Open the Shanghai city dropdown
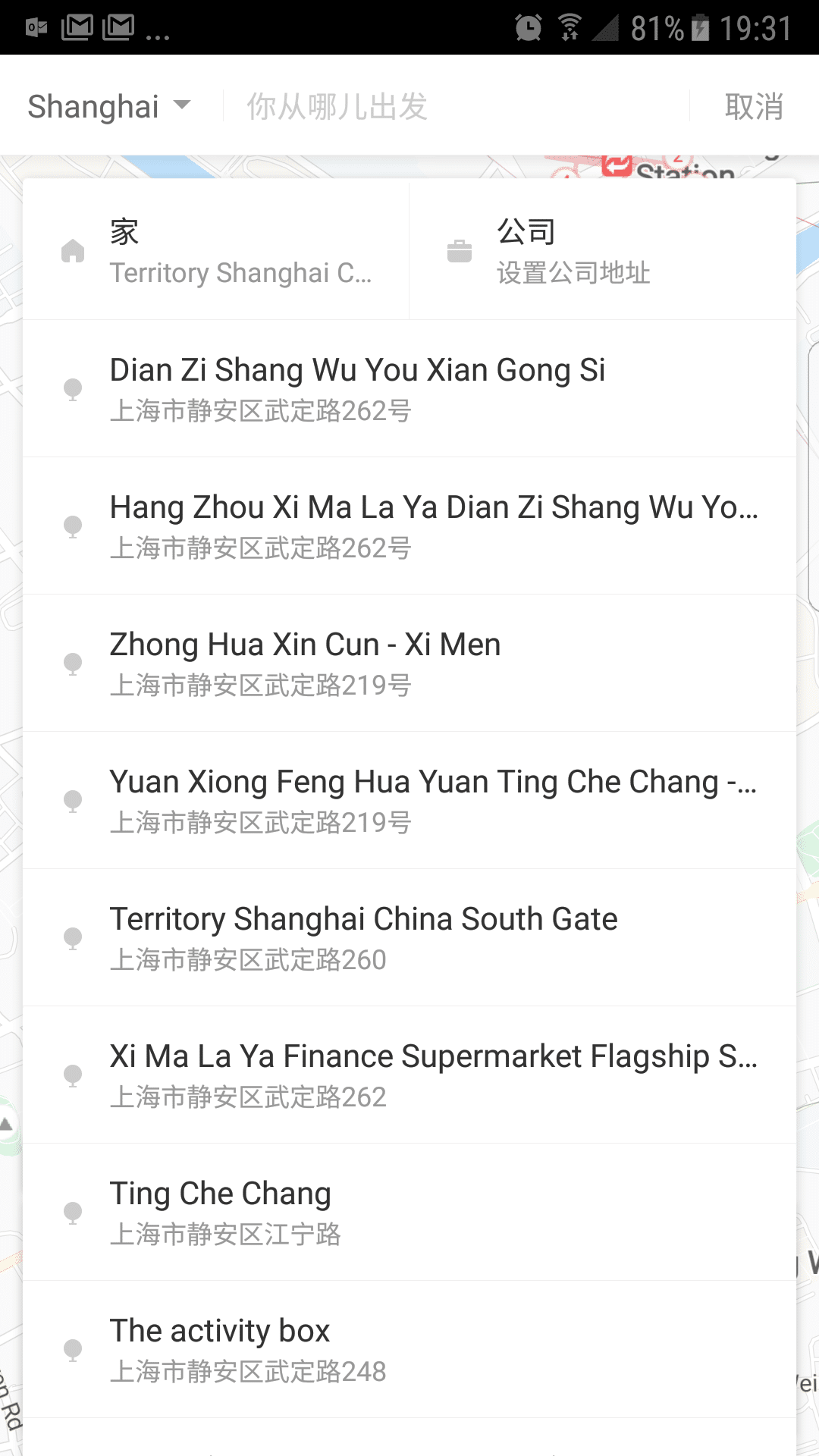Viewport: 819px width, 1456px height. pos(108,106)
